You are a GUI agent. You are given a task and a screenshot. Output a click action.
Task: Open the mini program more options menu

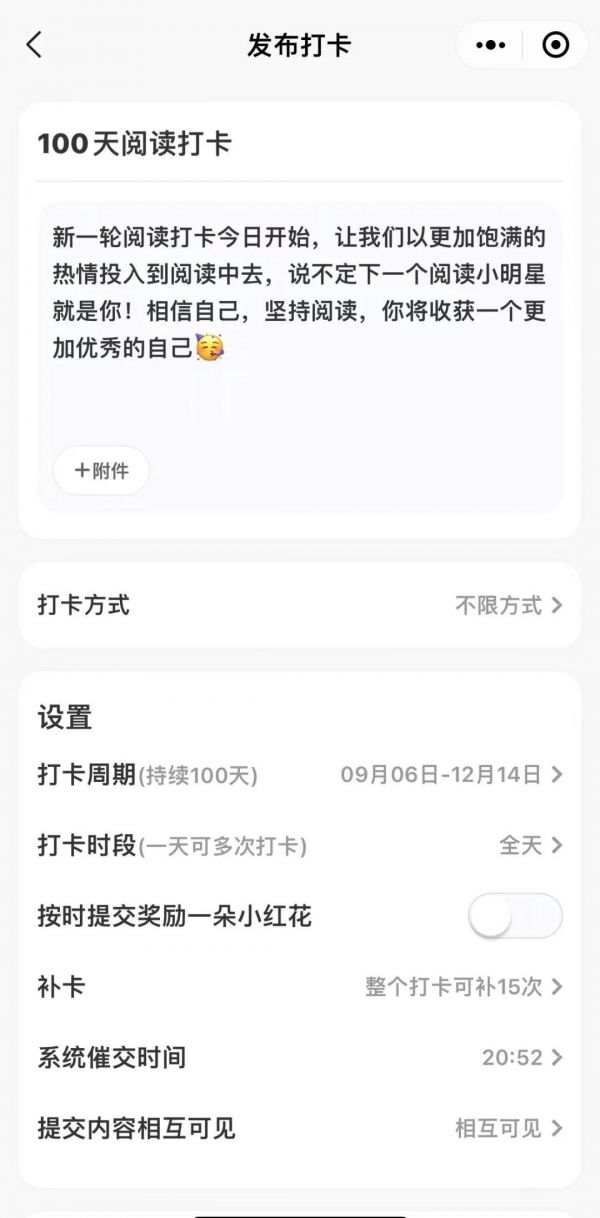point(491,45)
